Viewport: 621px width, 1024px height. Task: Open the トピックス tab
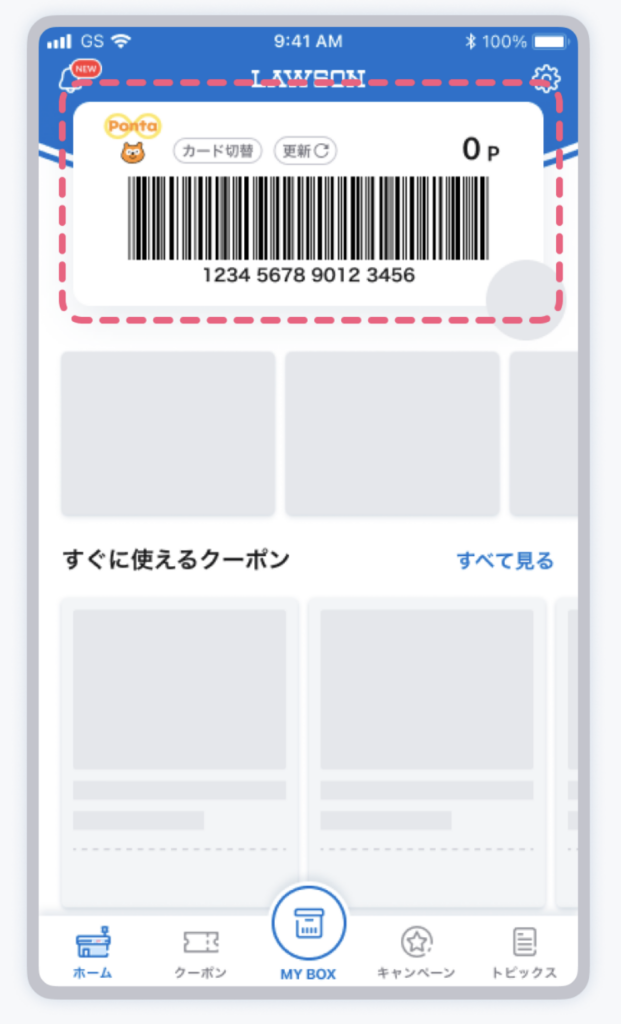524,951
